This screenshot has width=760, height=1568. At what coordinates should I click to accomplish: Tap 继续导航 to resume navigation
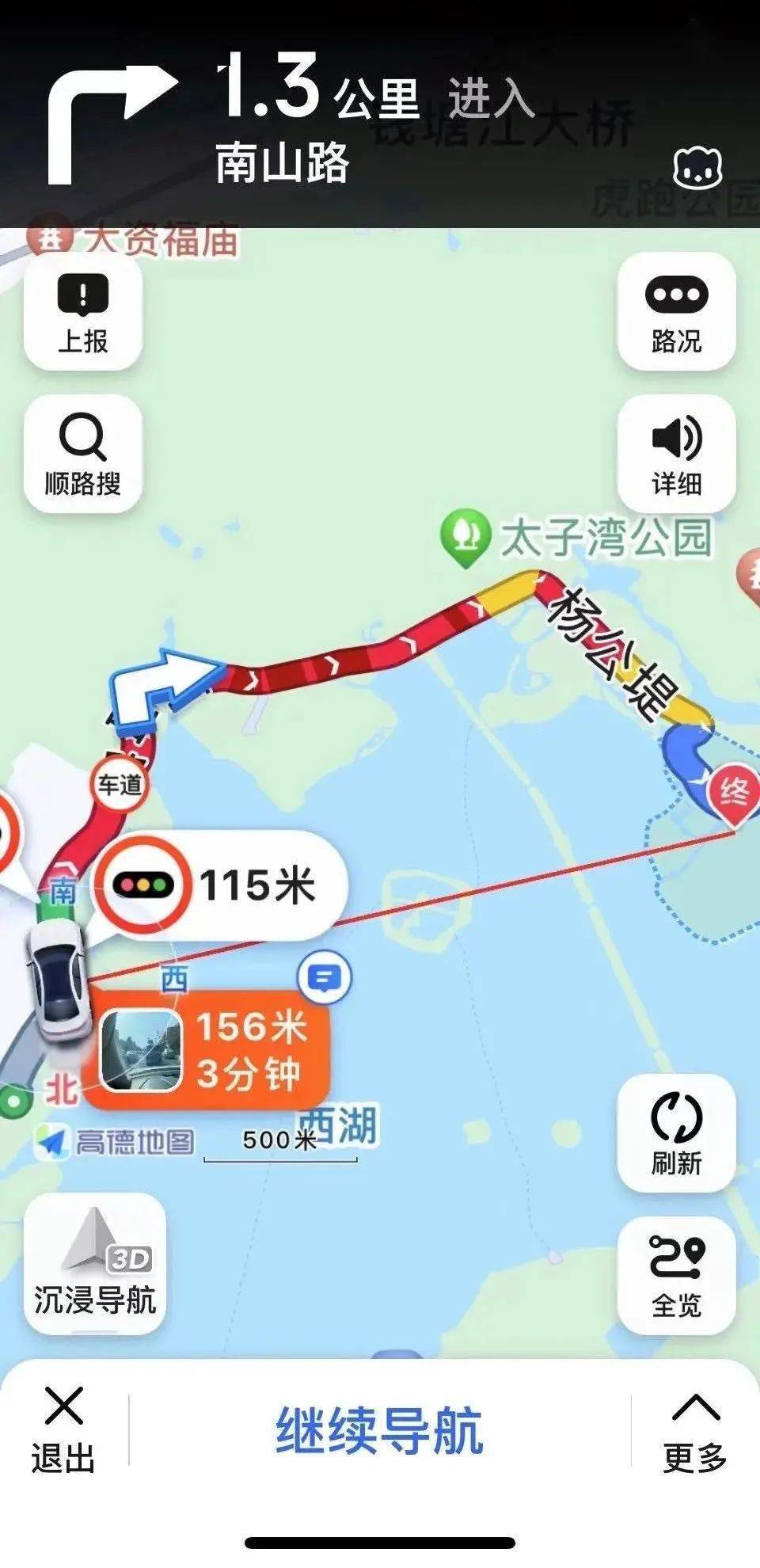coord(379,1430)
